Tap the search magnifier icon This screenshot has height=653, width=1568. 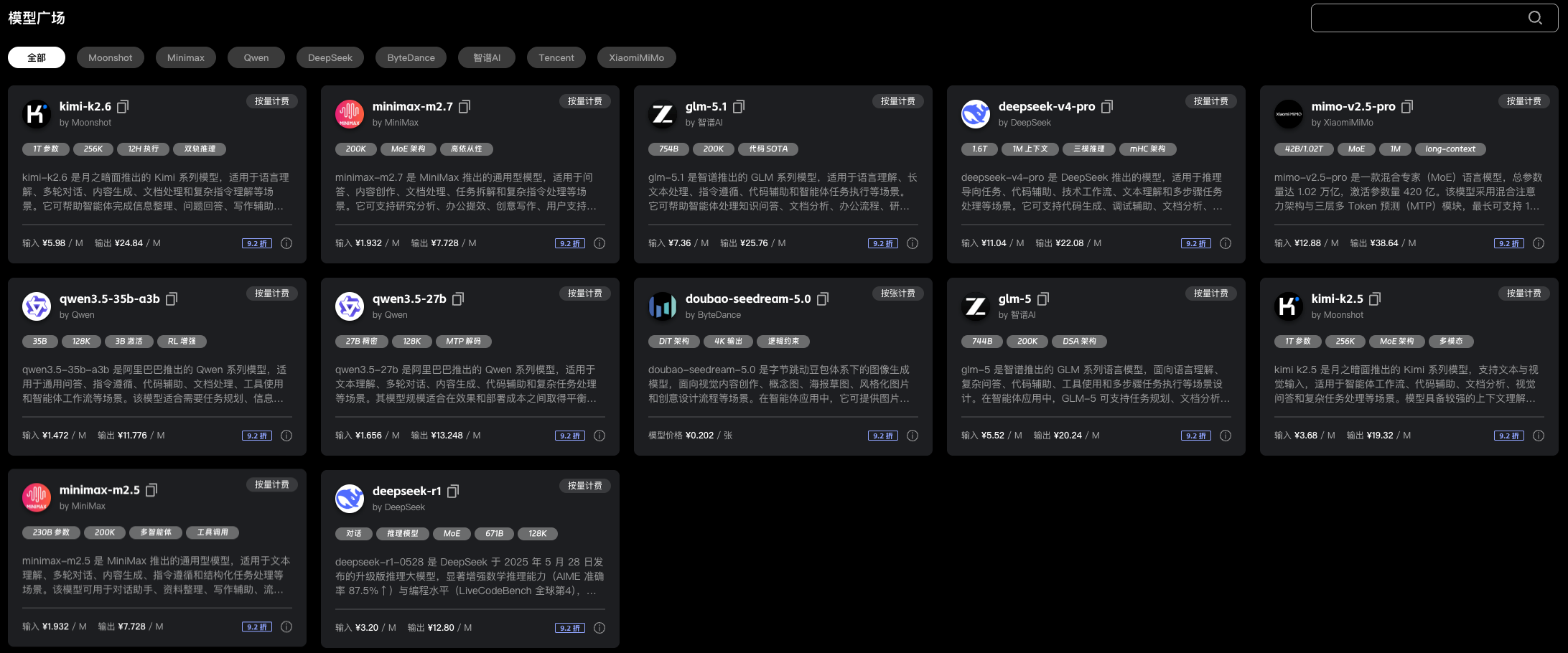pyautogui.click(x=1535, y=18)
